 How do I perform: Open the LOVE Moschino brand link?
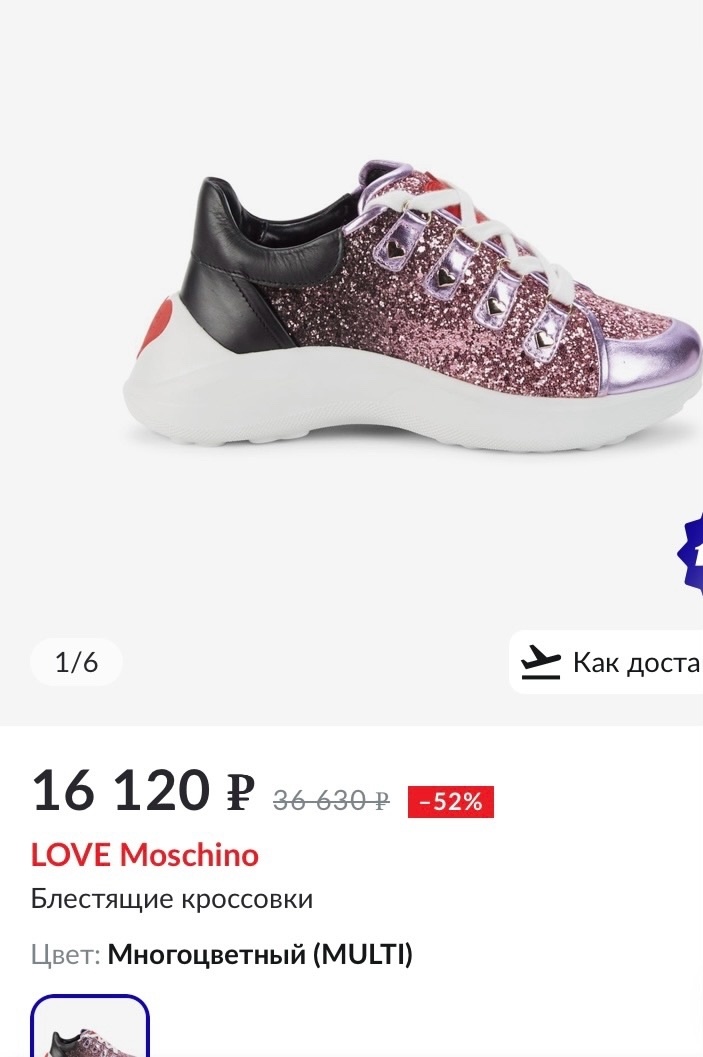click(145, 855)
